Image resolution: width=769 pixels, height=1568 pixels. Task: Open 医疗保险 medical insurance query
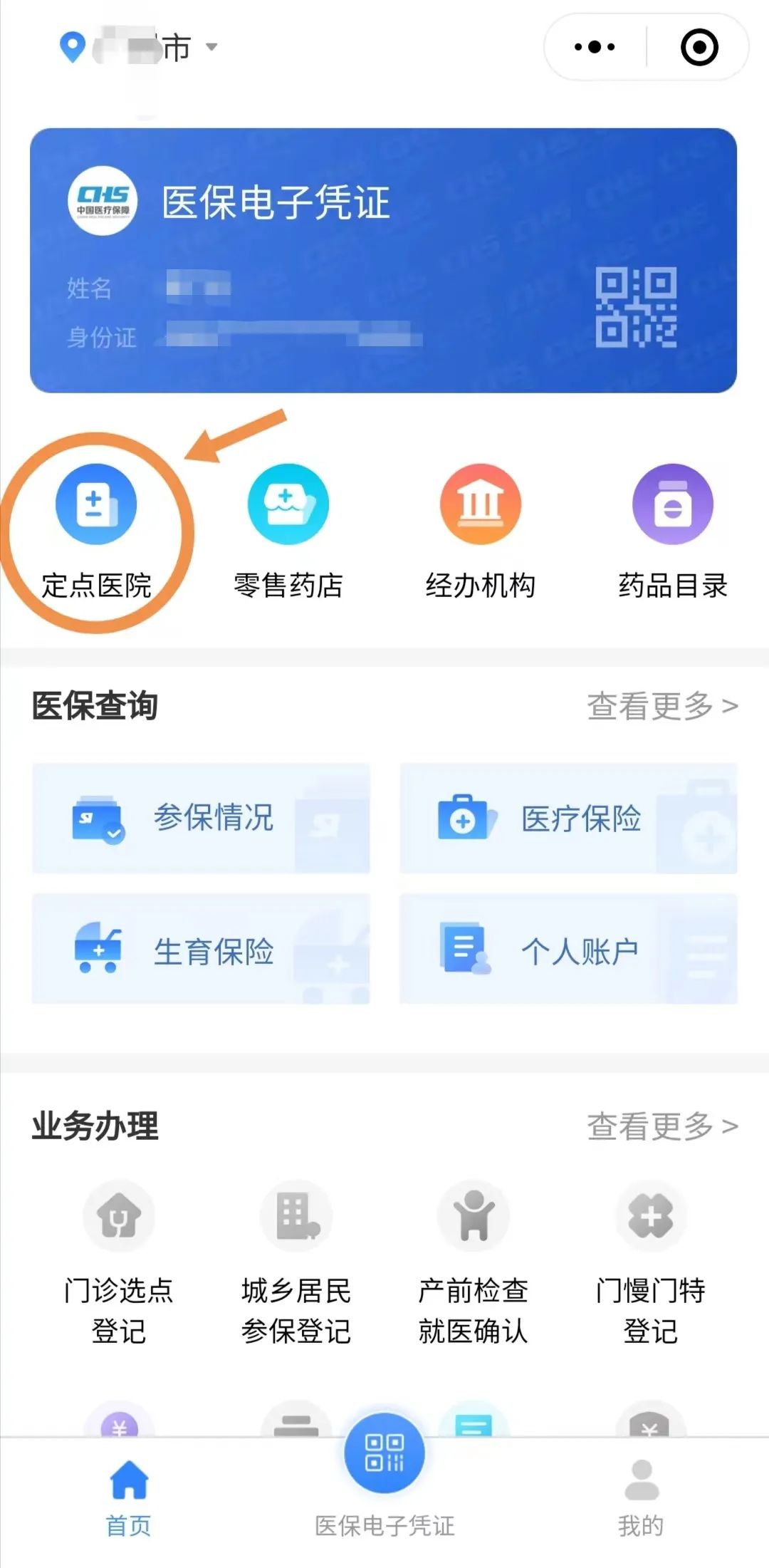click(x=569, y=818)
